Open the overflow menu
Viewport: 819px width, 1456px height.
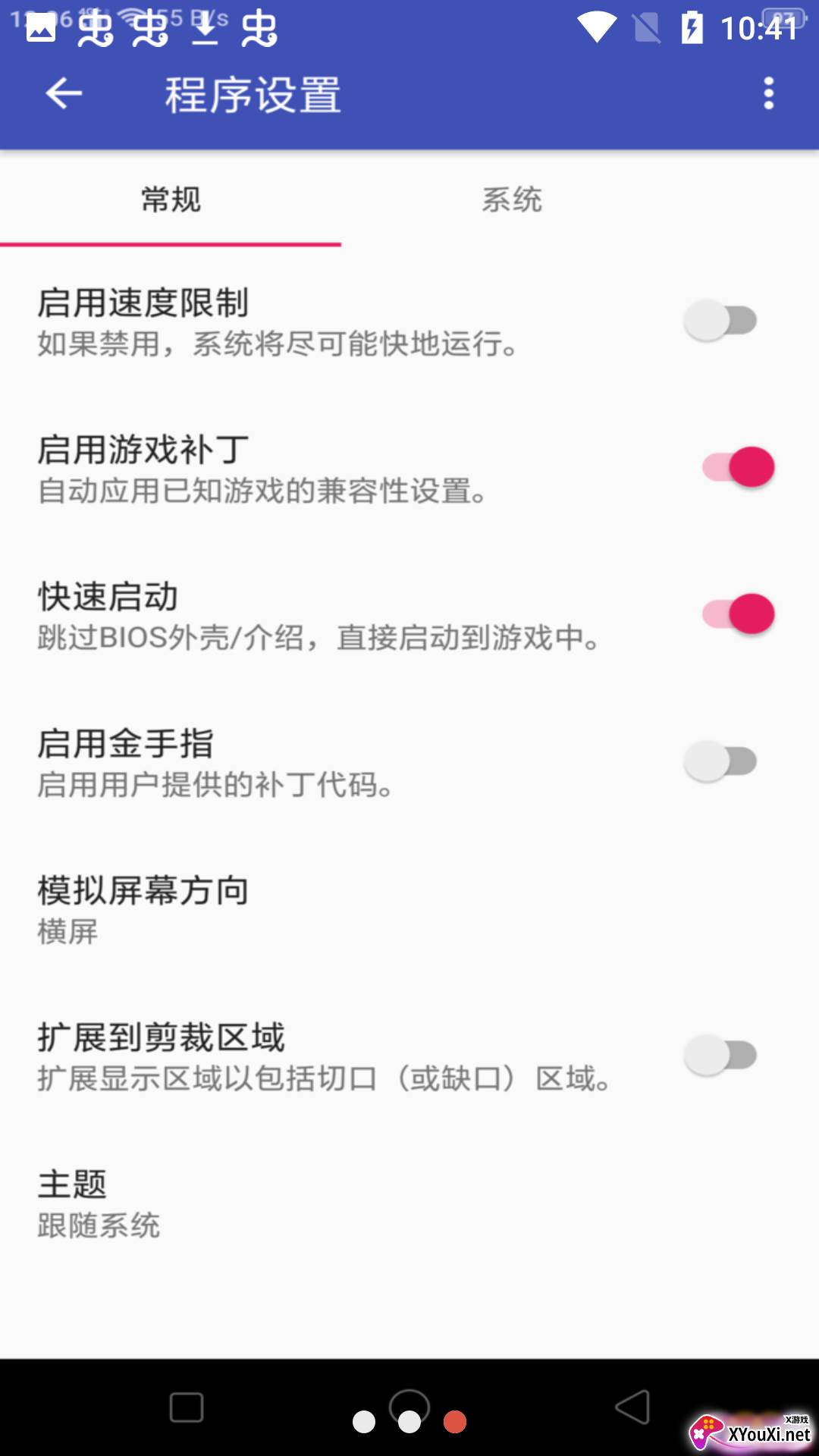(768, 94)
